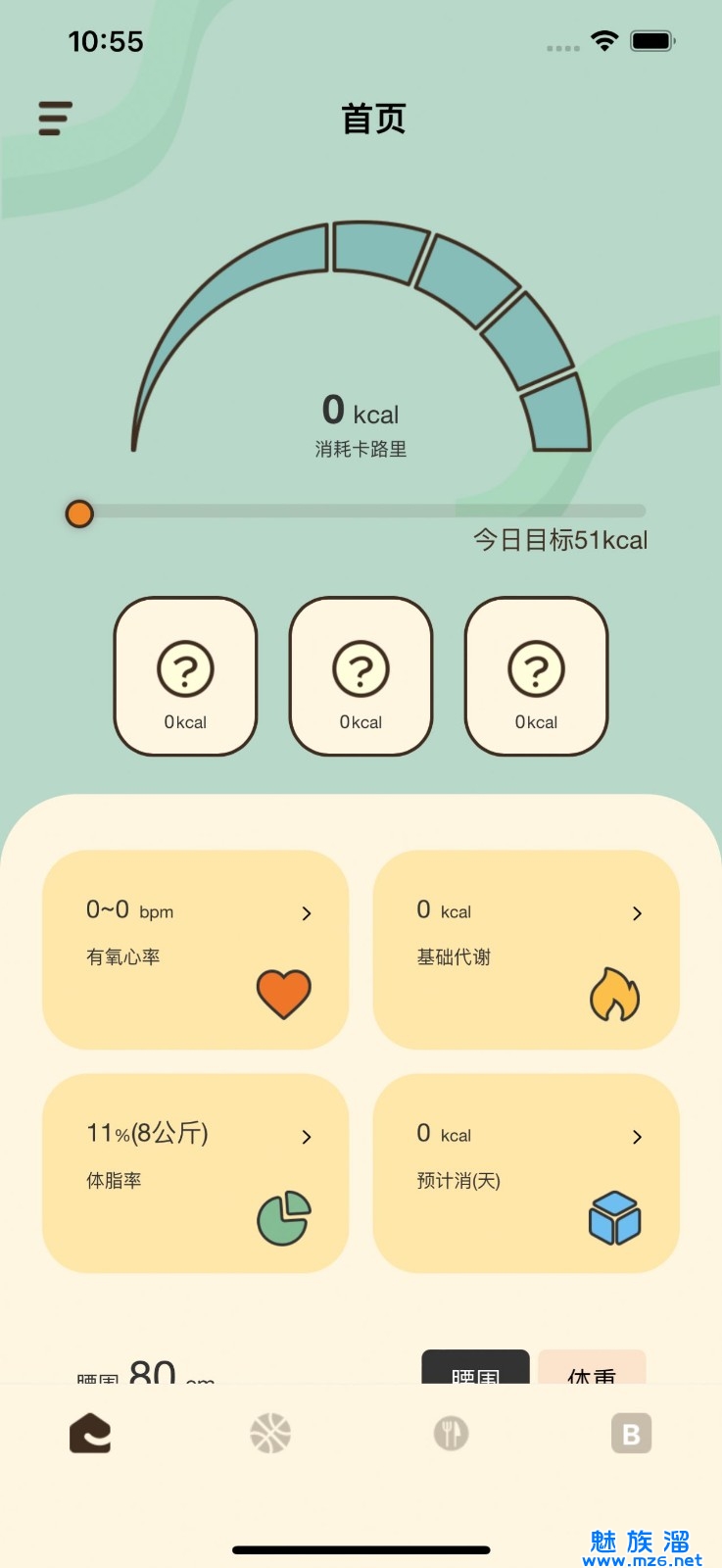Open the hamburger menu

point(56,118)
